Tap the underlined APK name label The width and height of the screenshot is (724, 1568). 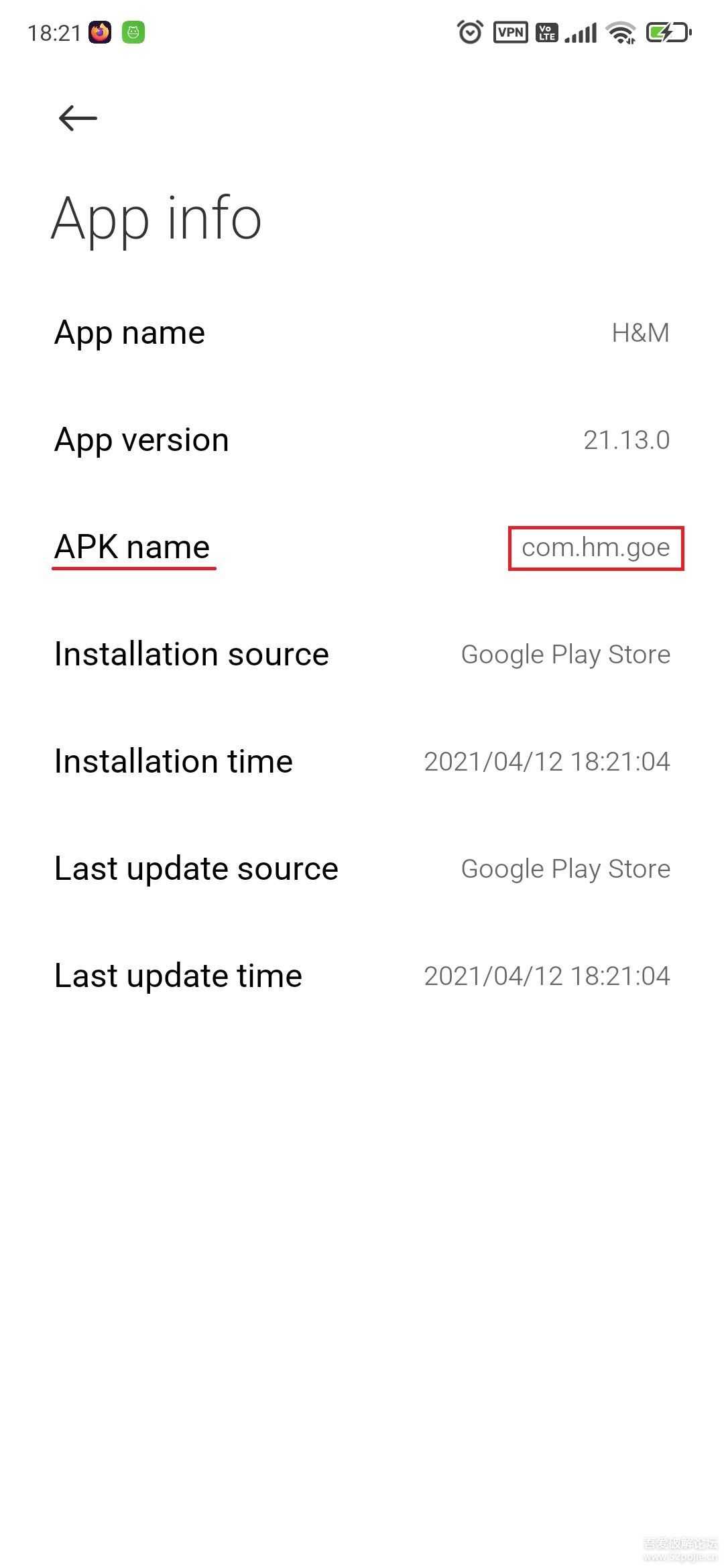click(132, 546)
